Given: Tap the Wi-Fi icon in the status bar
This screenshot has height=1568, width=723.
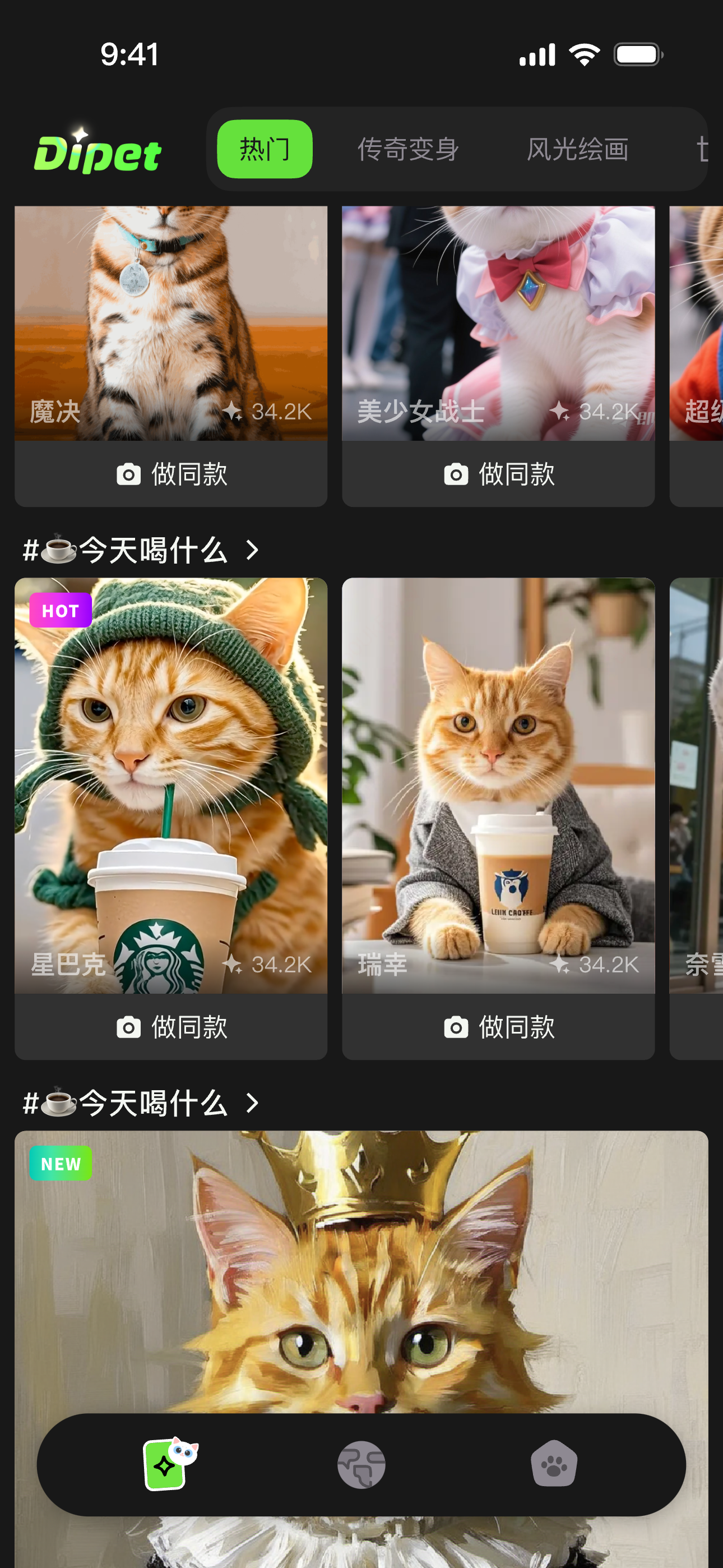Looking at the screenshot, I should click(x=583, y=54).
